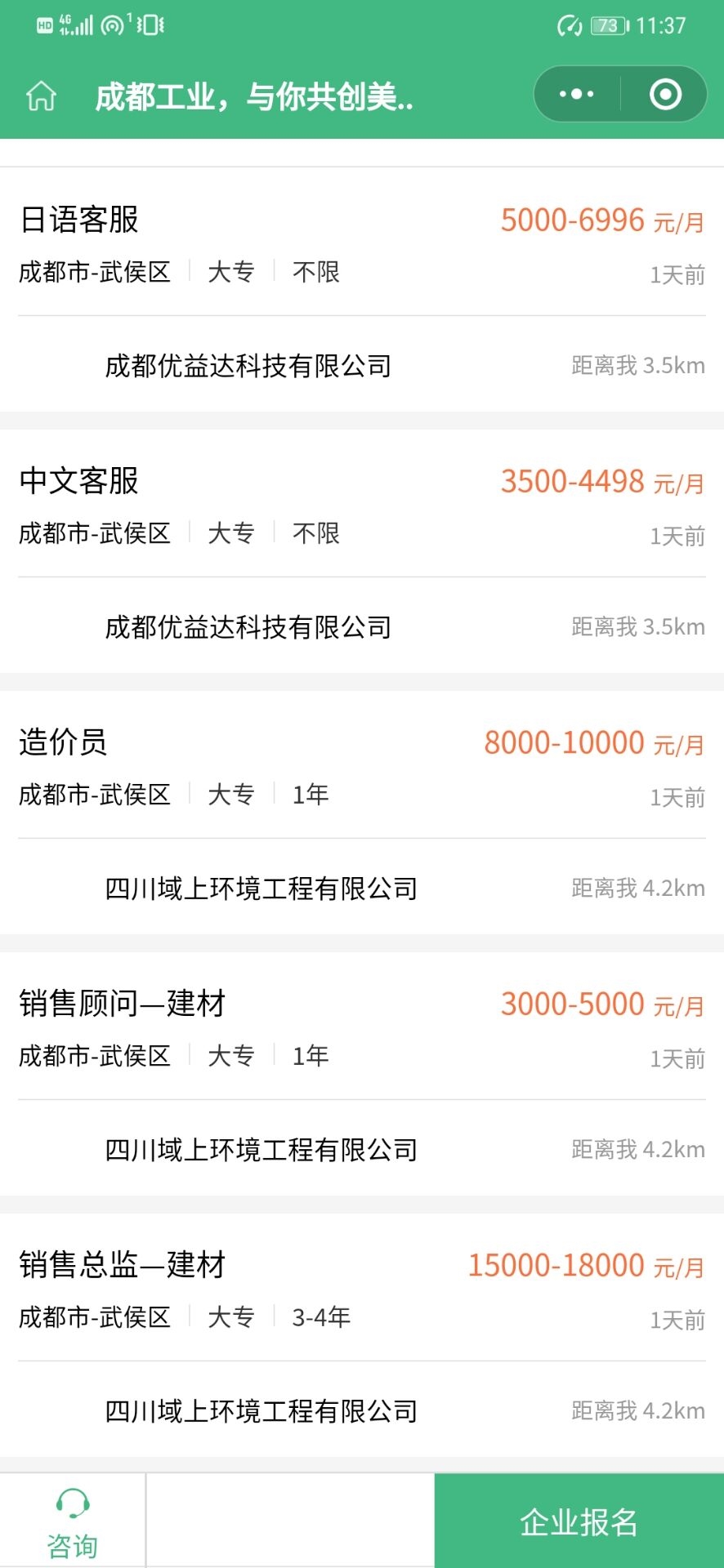The height and width of the screenshot is (1568, 724).
Task: Open the 日语客服 job listing
Action: point(79,220)
